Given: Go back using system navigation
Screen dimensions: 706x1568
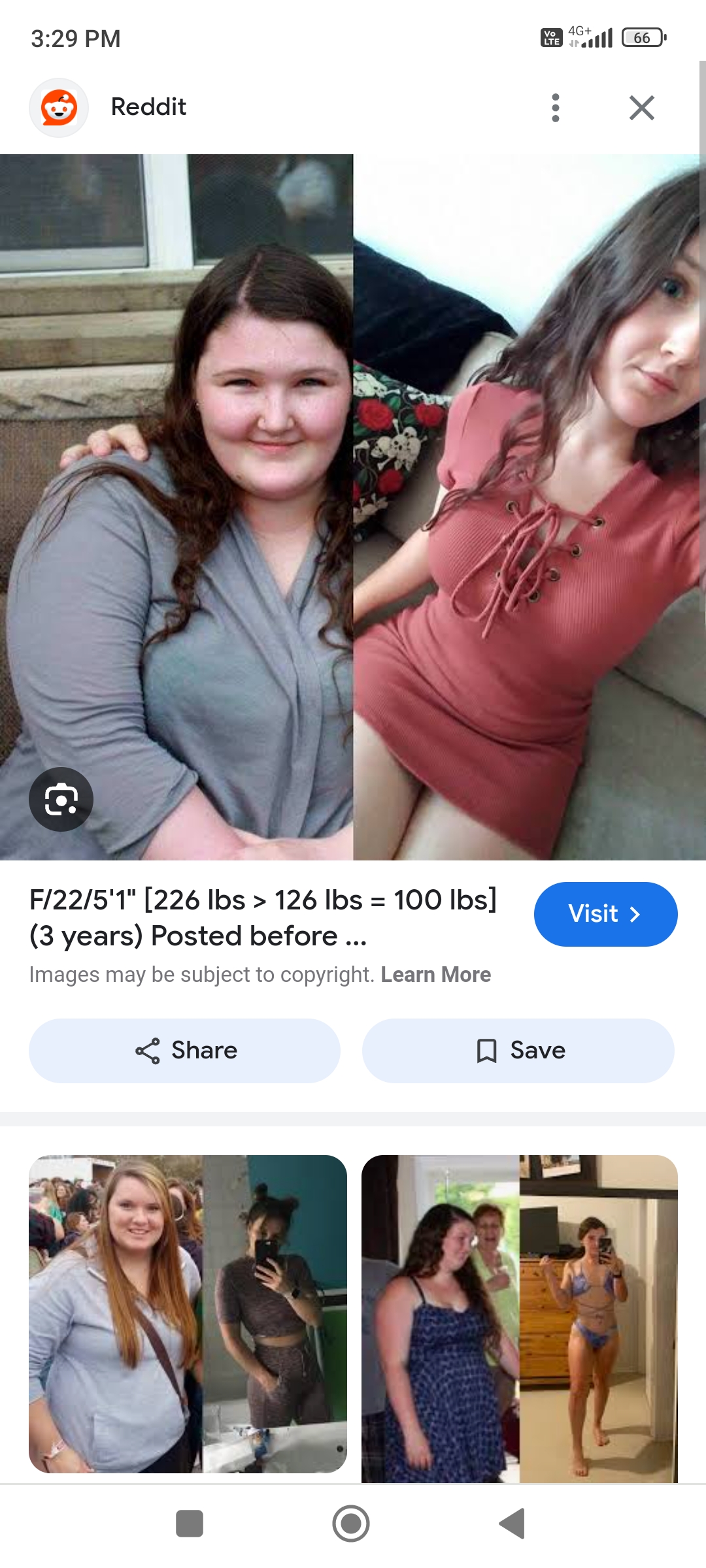Looking at the screenshot, I should pos(512,1524).
